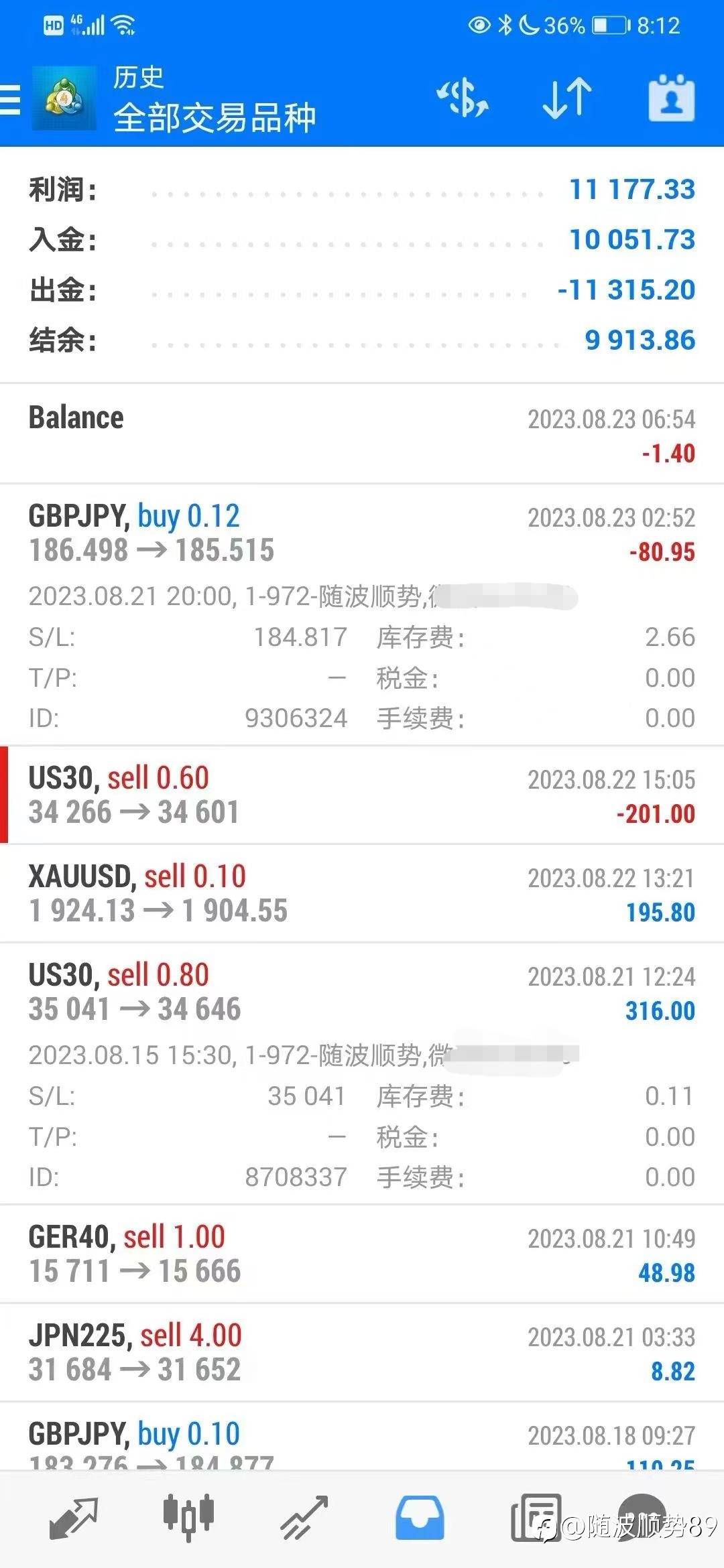Expand the XAUUSD sell 0.10 trade
The height and width of the screenshot is (1568, 724).
pos(362,893)
